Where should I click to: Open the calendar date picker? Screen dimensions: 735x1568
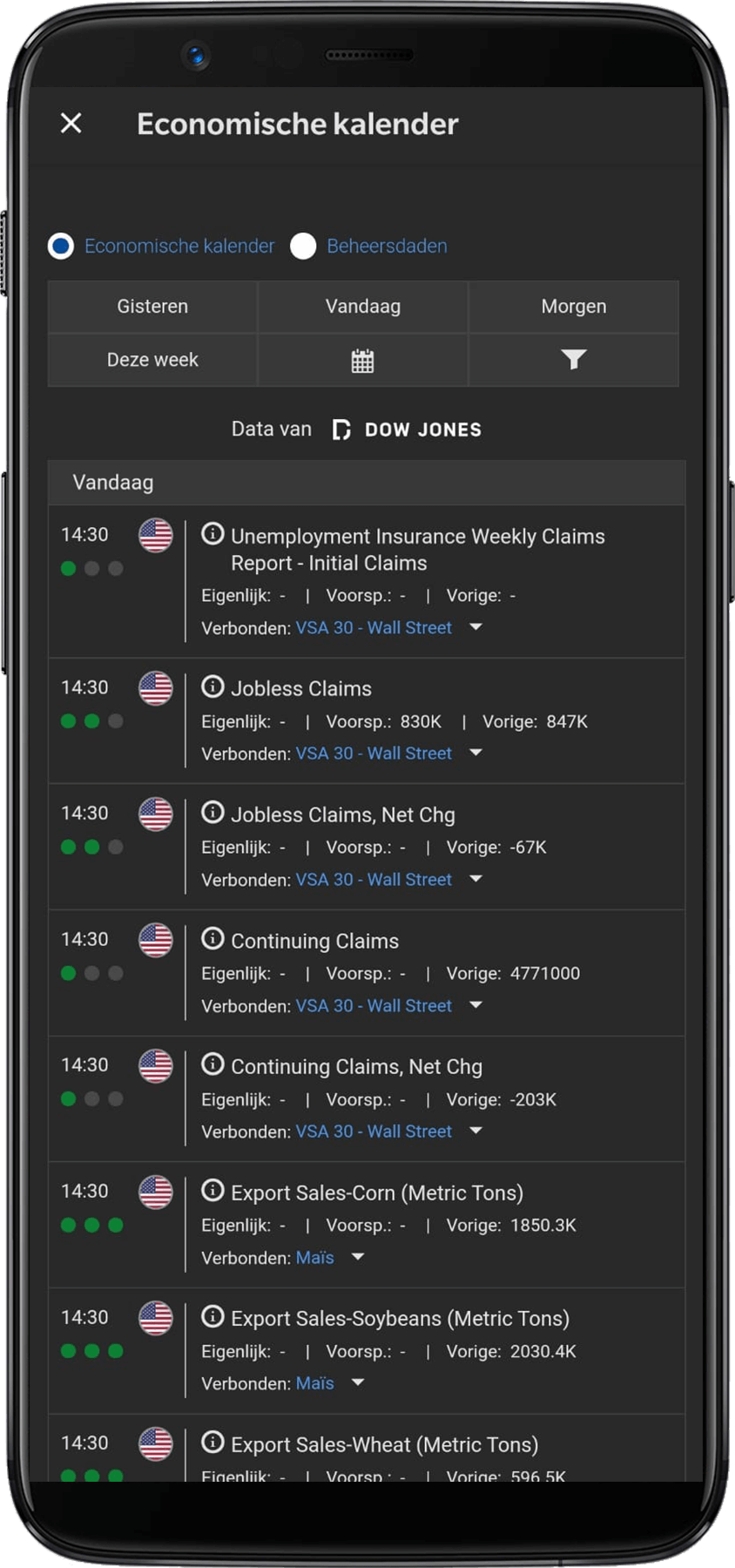point(363,360)
